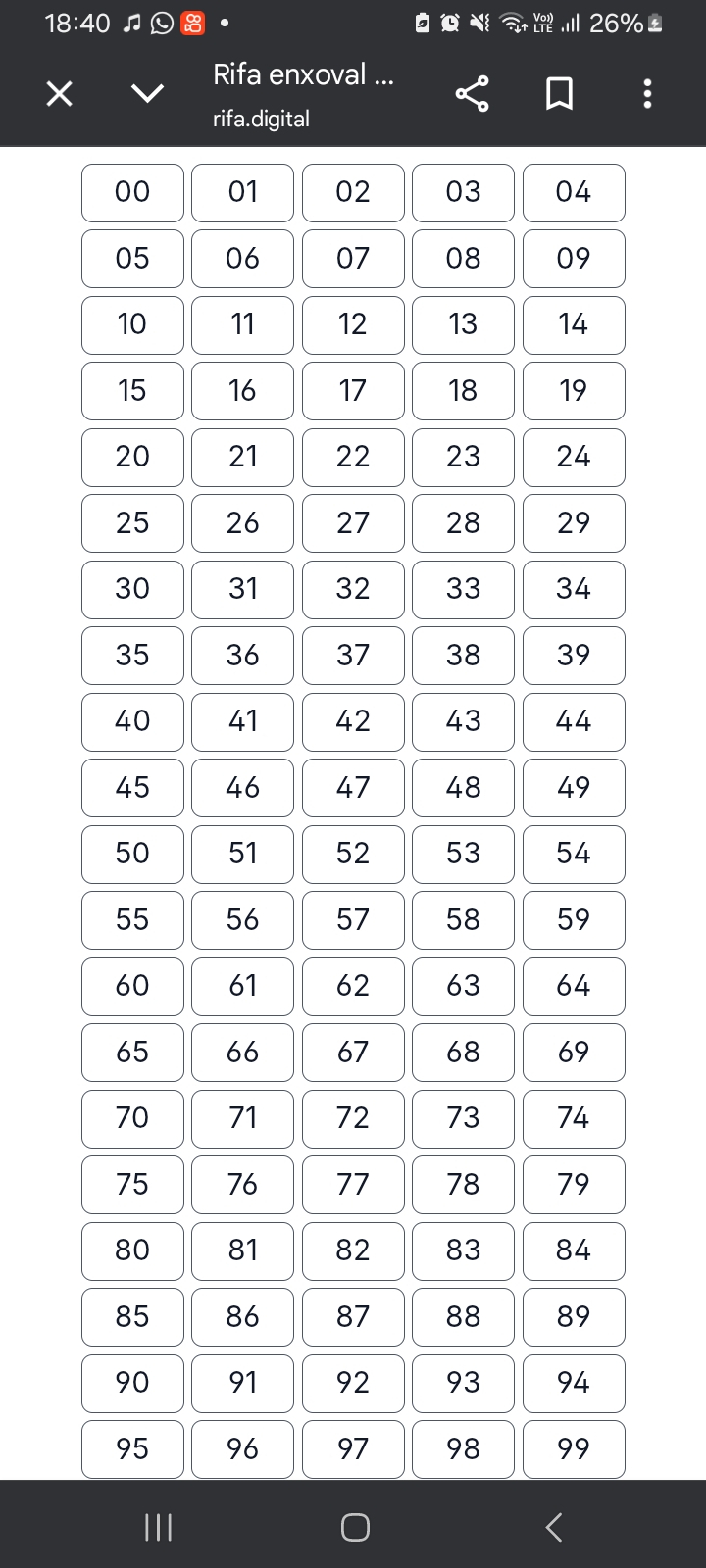Pick raffle number 38

click(463, 655)
